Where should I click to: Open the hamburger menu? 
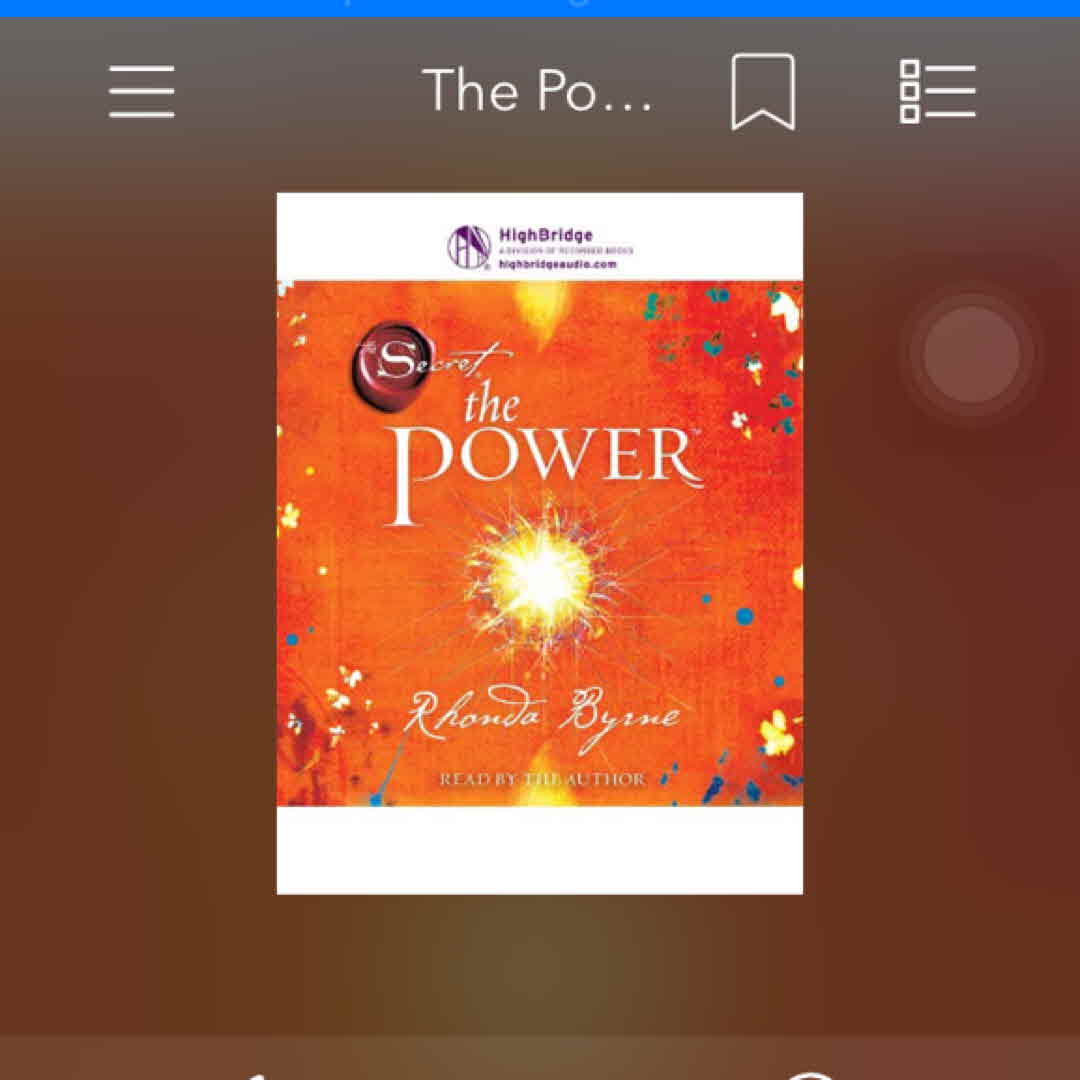click(x=141, y=91)
